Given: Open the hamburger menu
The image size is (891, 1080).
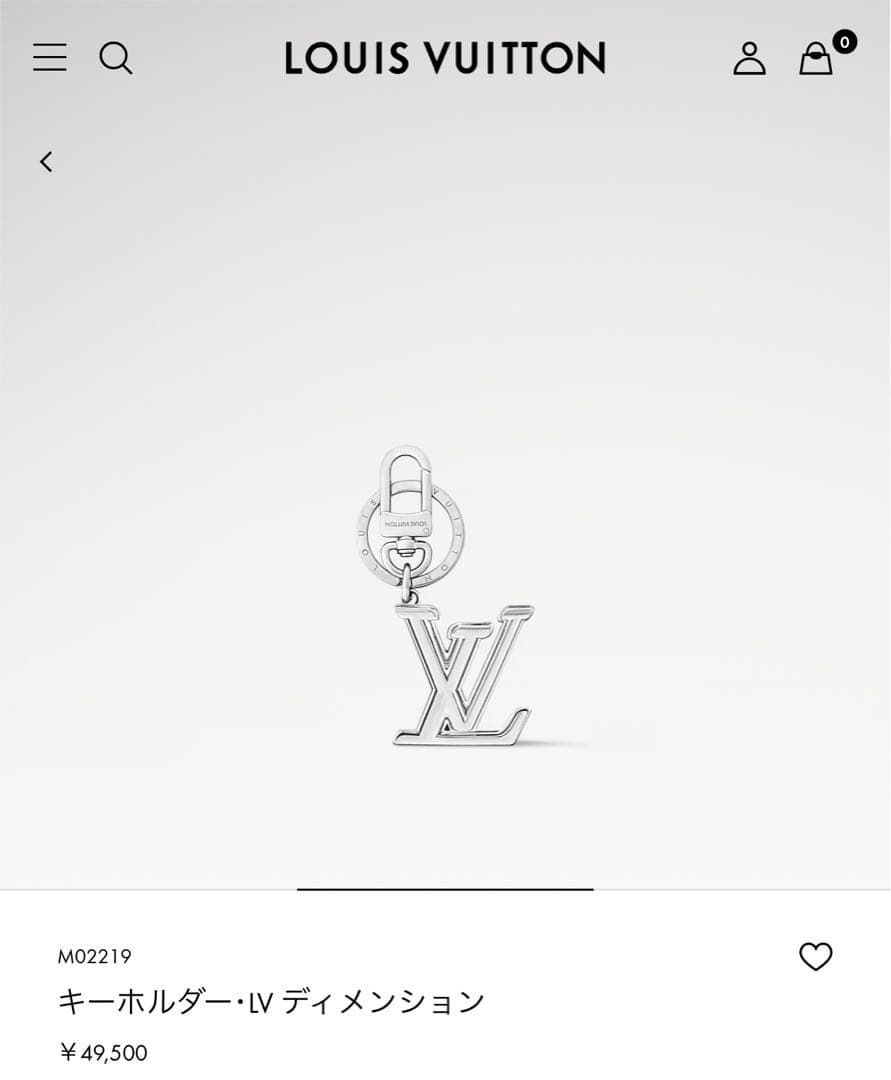Looking at the screenshot, I should point(49,57).
